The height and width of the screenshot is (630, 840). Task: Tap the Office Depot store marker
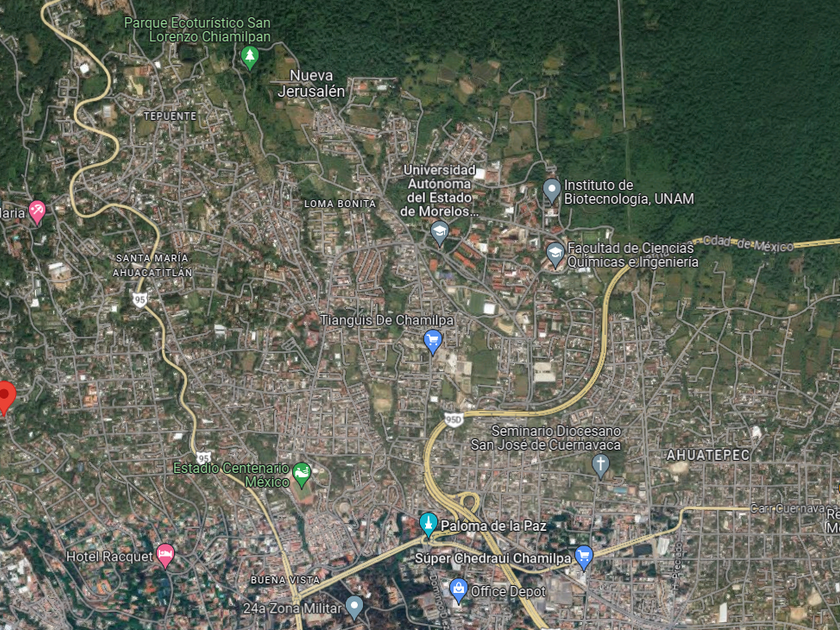(458, 590)
